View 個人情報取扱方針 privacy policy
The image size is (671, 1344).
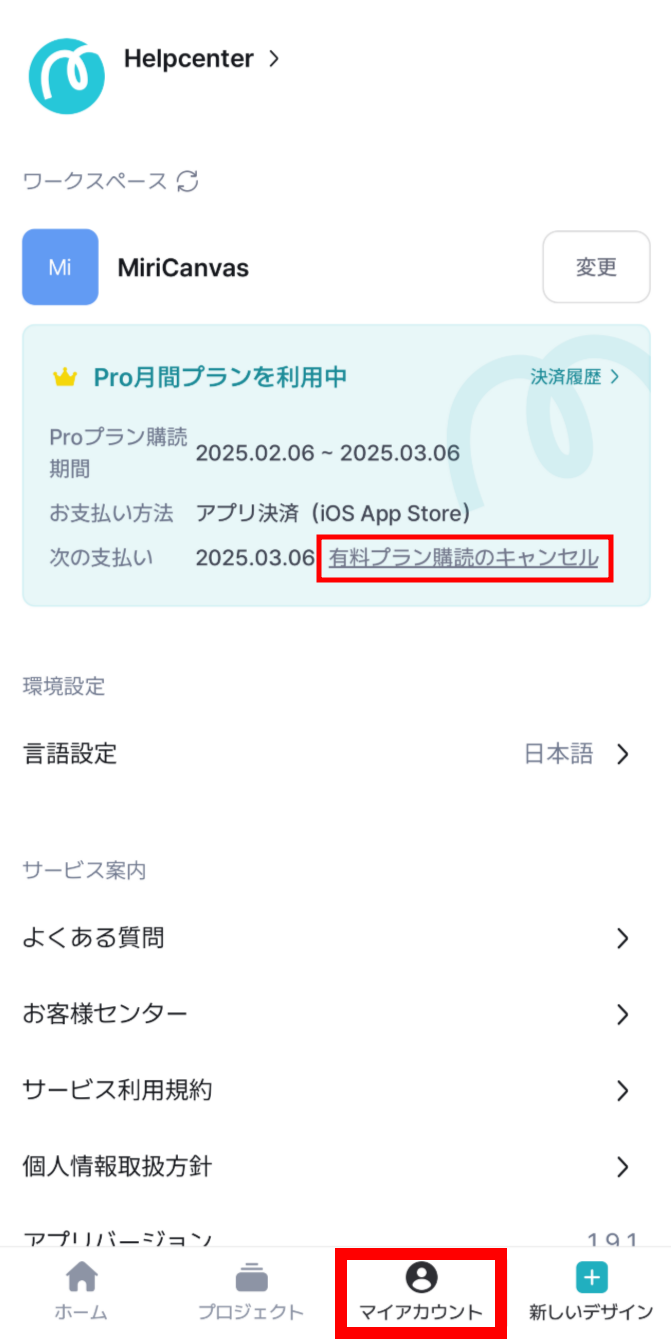click(x=335, y=1166)
